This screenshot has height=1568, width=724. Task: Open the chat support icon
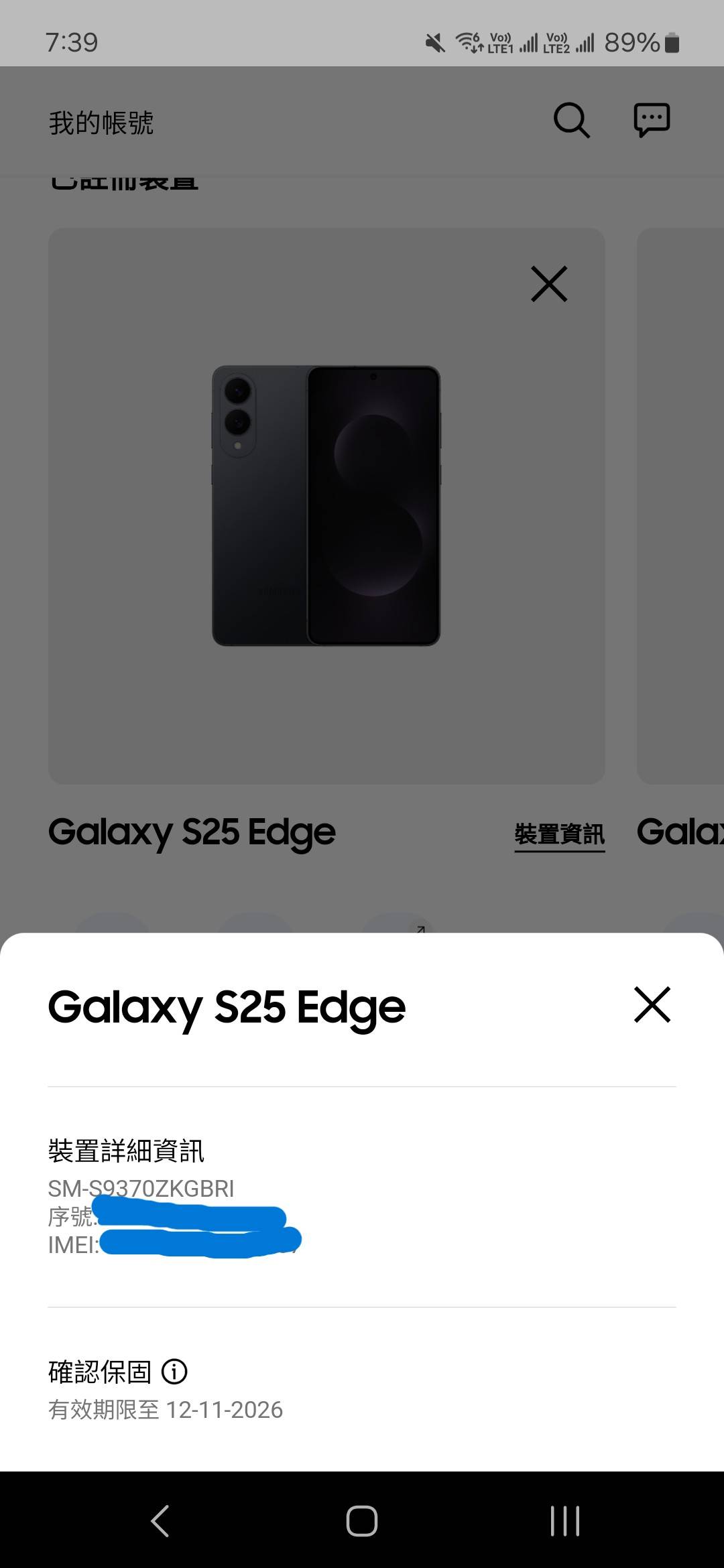[x=652, y=121]
